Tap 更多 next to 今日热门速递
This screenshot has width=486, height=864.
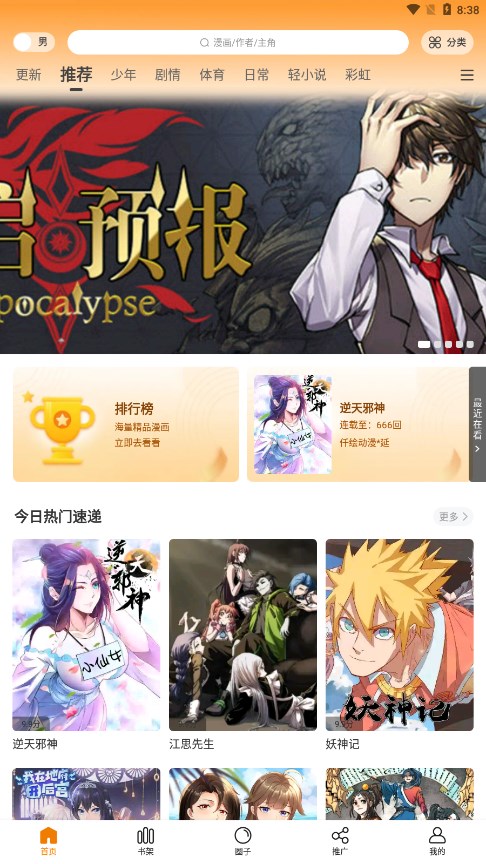(453, 516)
